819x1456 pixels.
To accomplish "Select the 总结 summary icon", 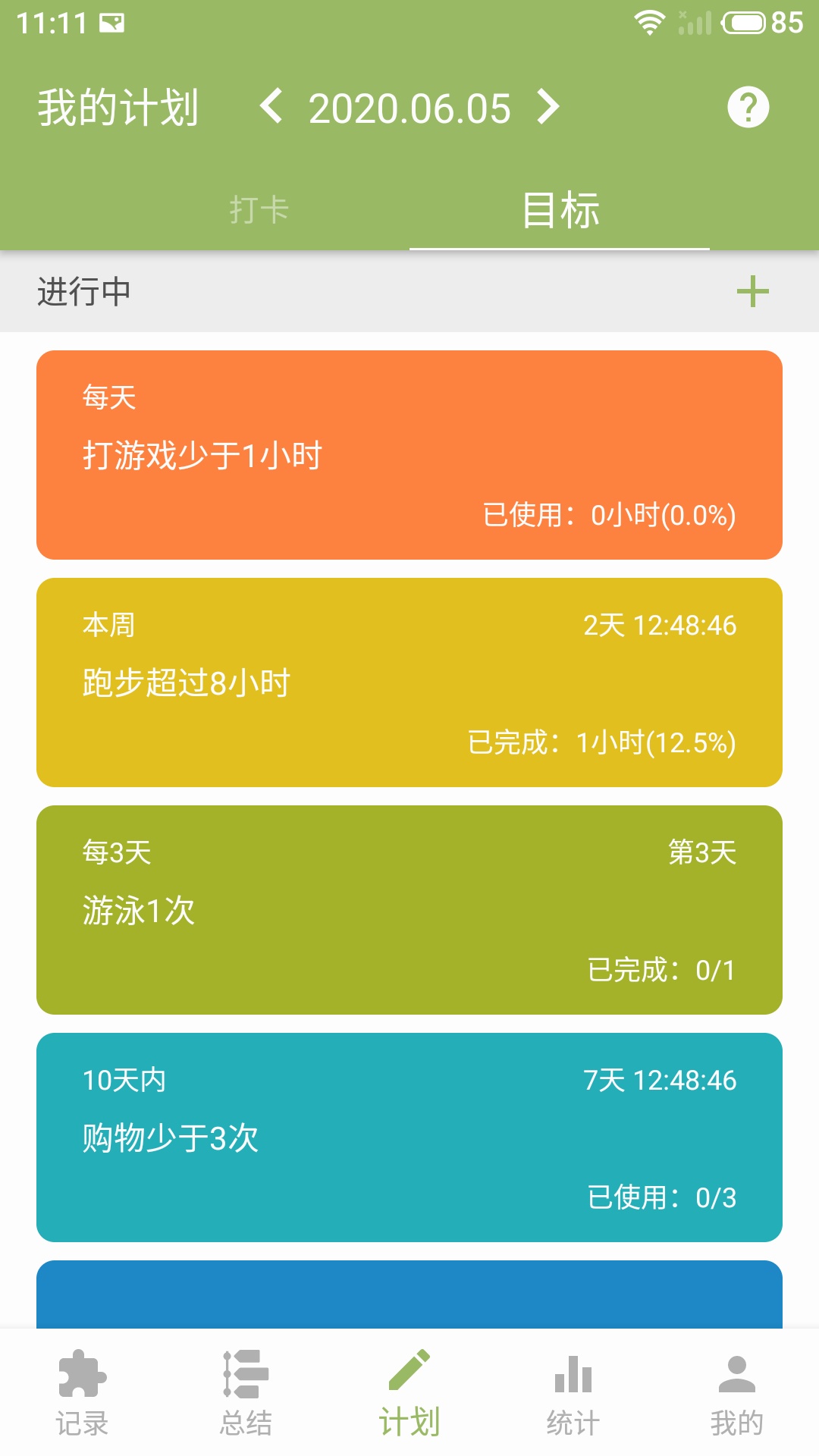I will 243,1373.
